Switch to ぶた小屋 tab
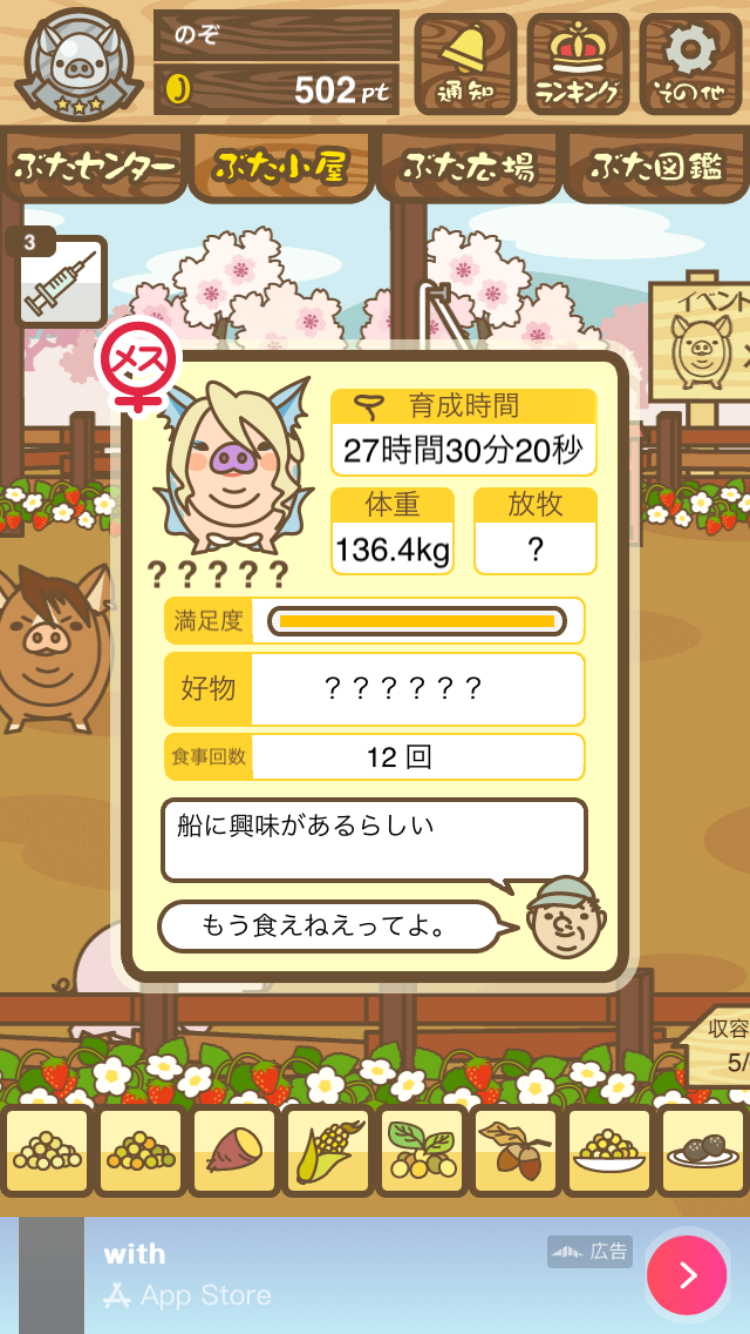Viewport: 750px width, 1334px height. click(280, 167)
